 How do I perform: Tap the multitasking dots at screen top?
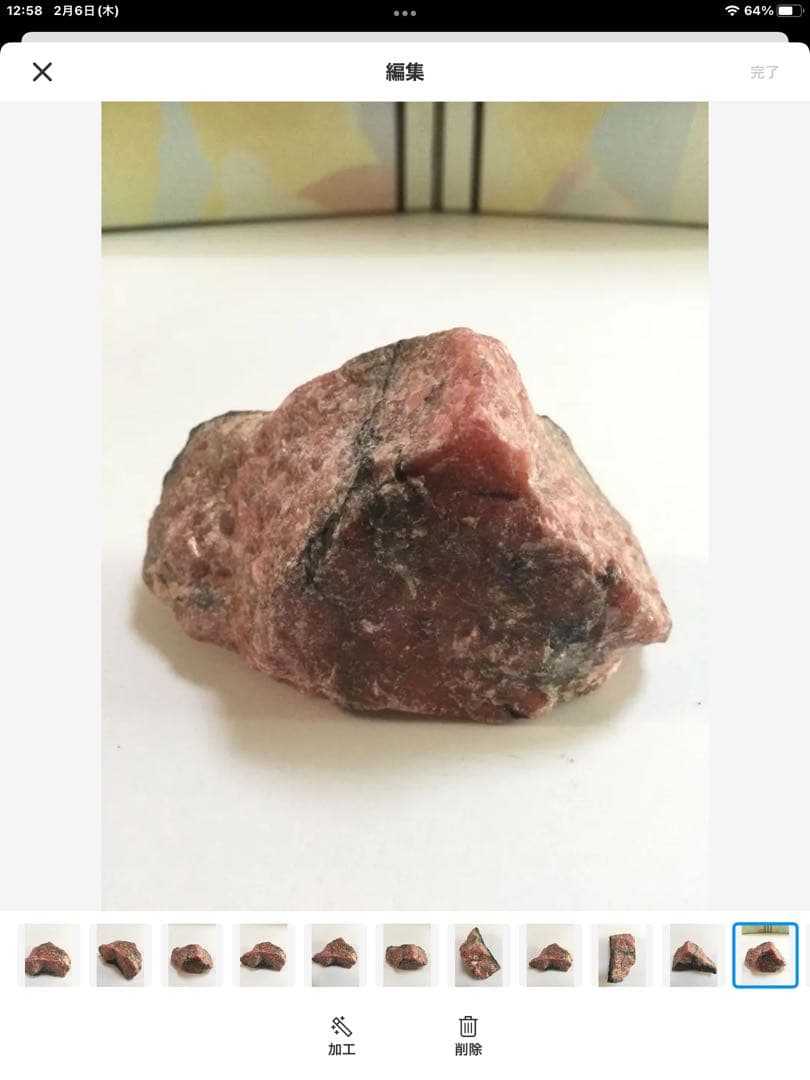(405, 13)
